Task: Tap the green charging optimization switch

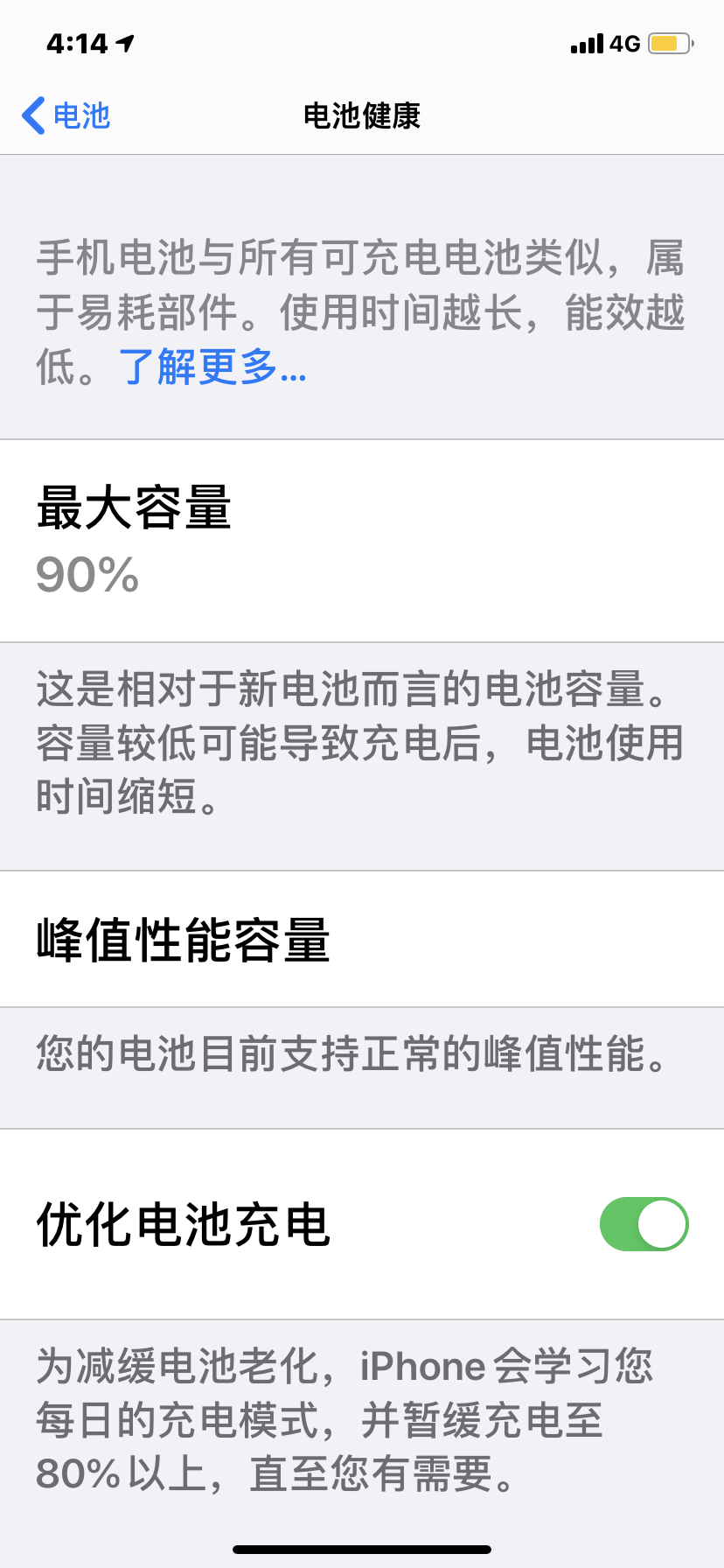Action: coord(644,1223)
